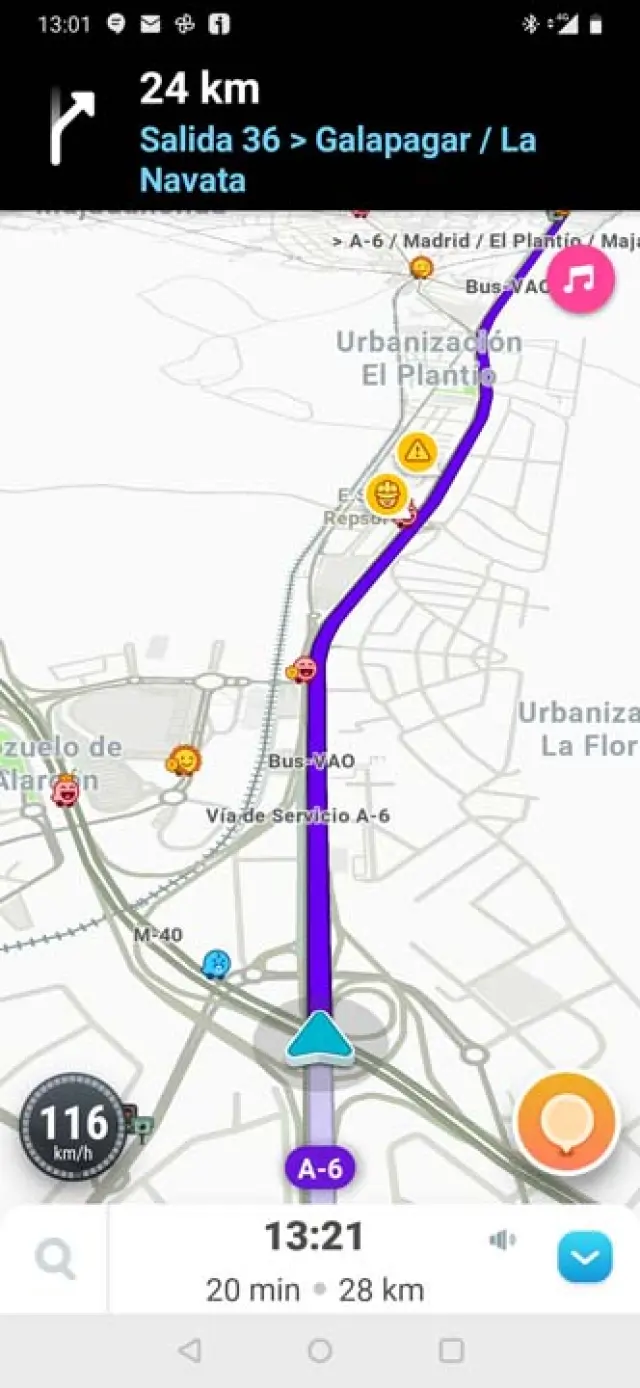Open the music player button

click(x=581, y=279)
